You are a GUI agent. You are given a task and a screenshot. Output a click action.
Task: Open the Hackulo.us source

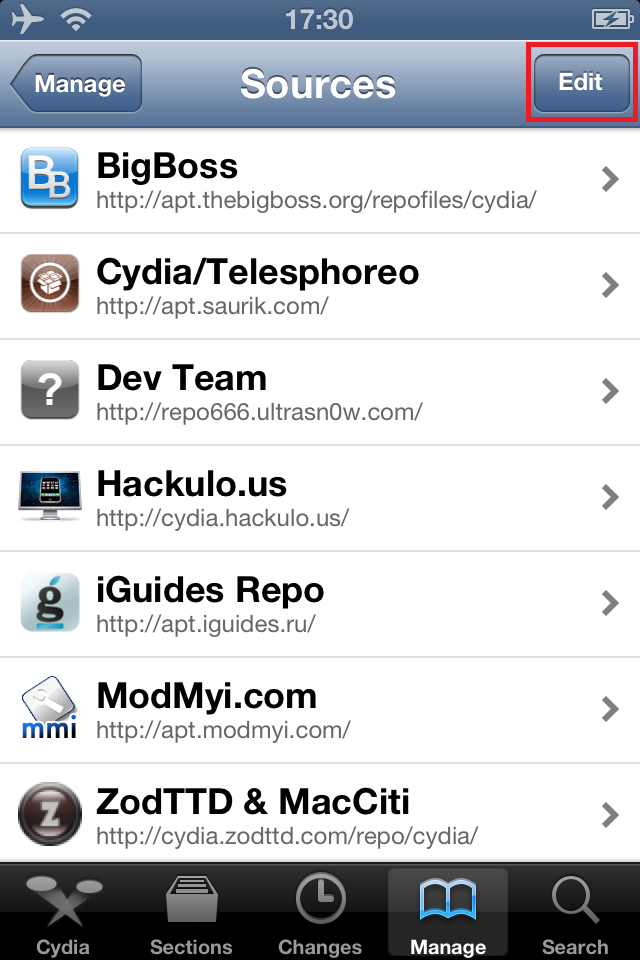tap(320, 498)
